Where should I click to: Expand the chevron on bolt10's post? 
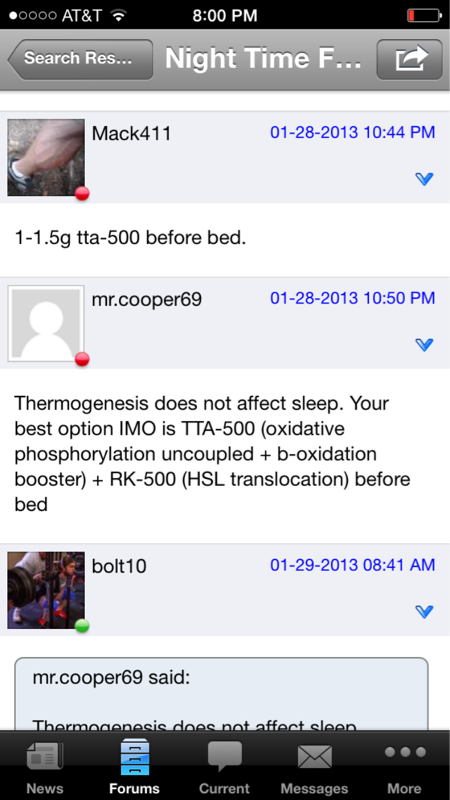(x=424, y=611)
